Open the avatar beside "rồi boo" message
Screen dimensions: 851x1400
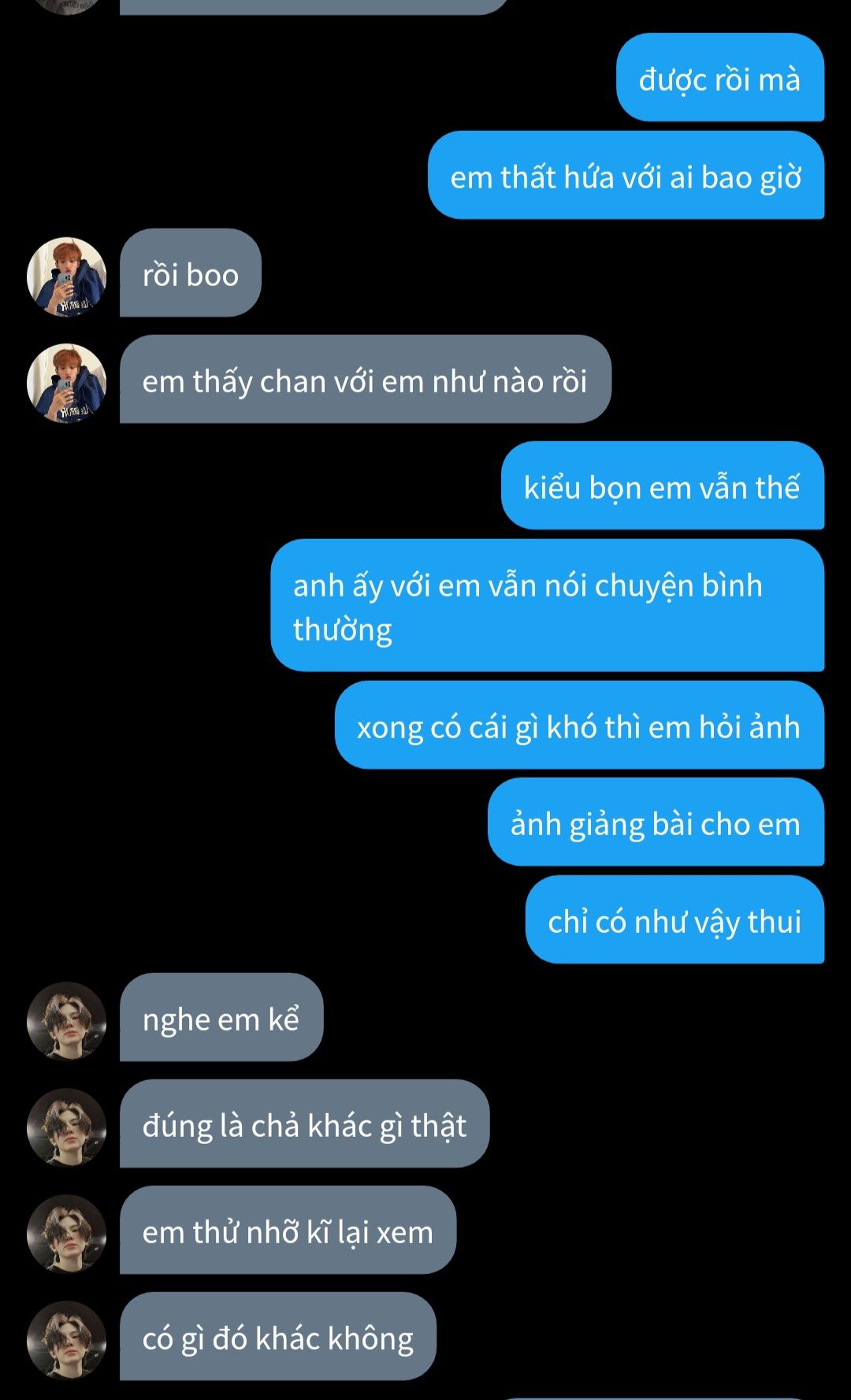pyautogui.click(x=67, y=277)
